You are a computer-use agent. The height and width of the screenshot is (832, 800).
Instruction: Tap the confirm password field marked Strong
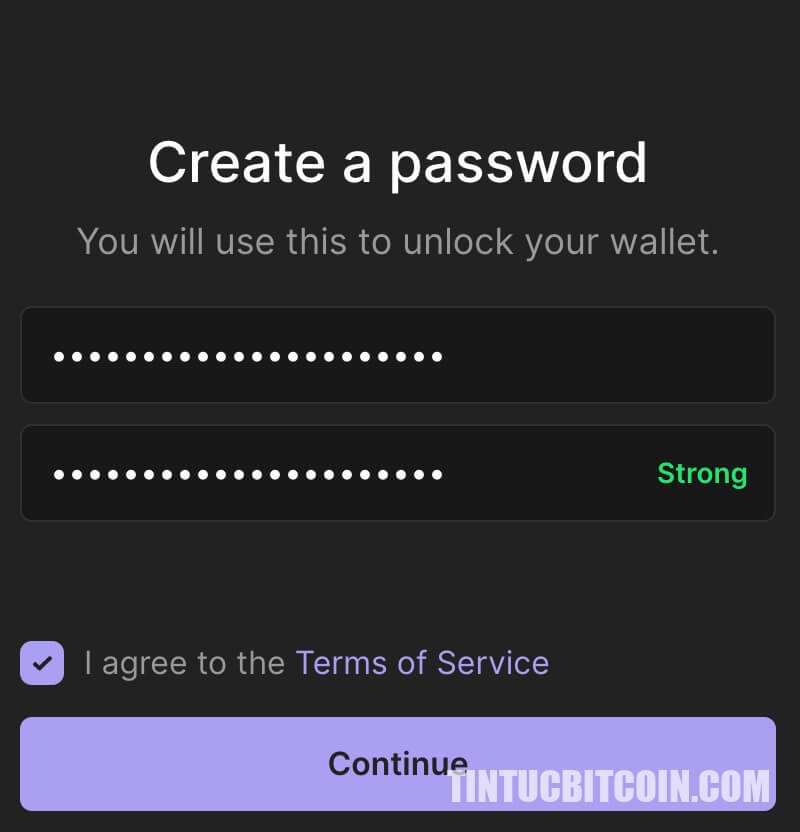coord(340,473)
